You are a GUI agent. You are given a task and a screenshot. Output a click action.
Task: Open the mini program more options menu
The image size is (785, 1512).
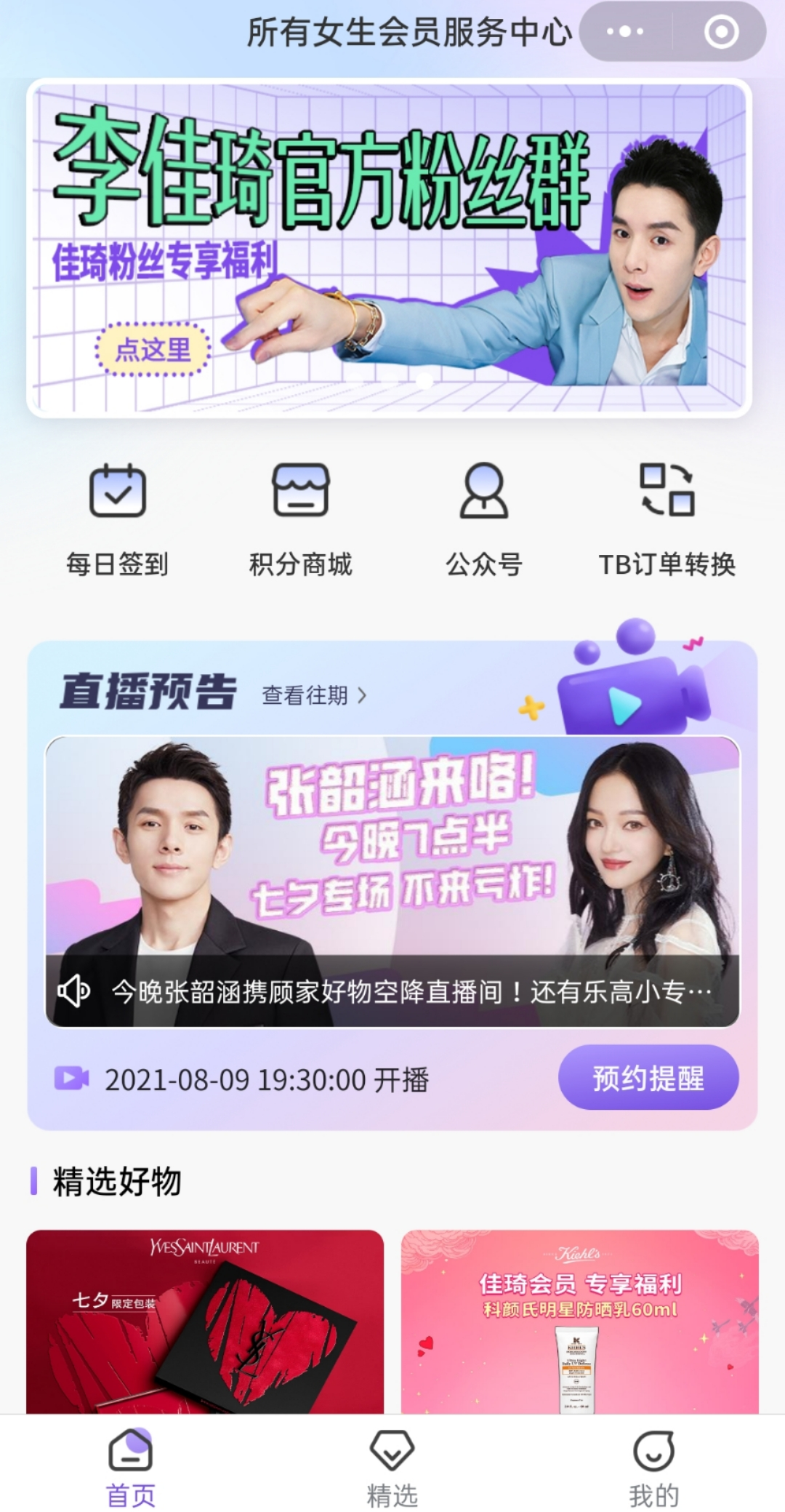(625, 32)
